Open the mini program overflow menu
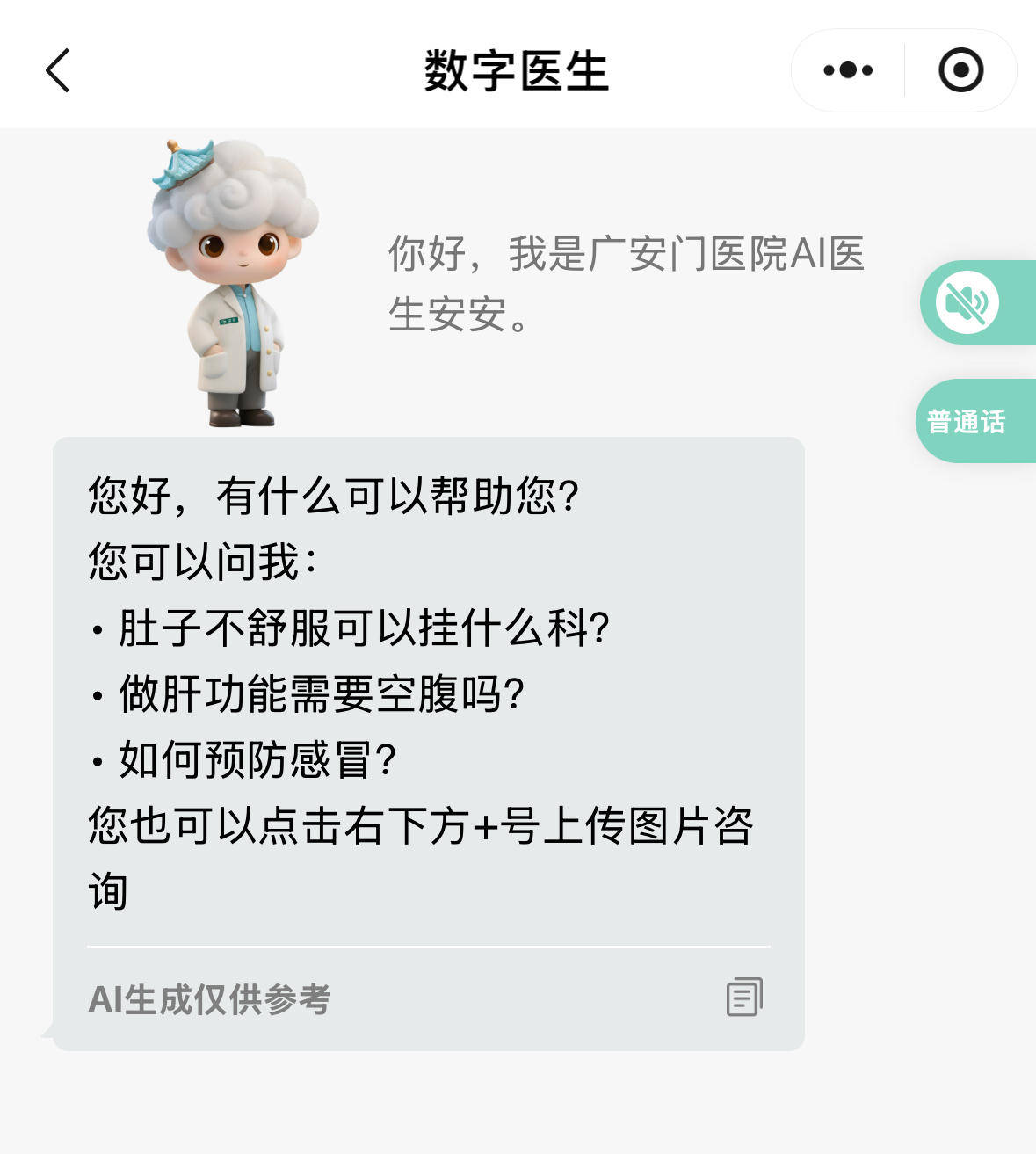 [x=848, y=70]
